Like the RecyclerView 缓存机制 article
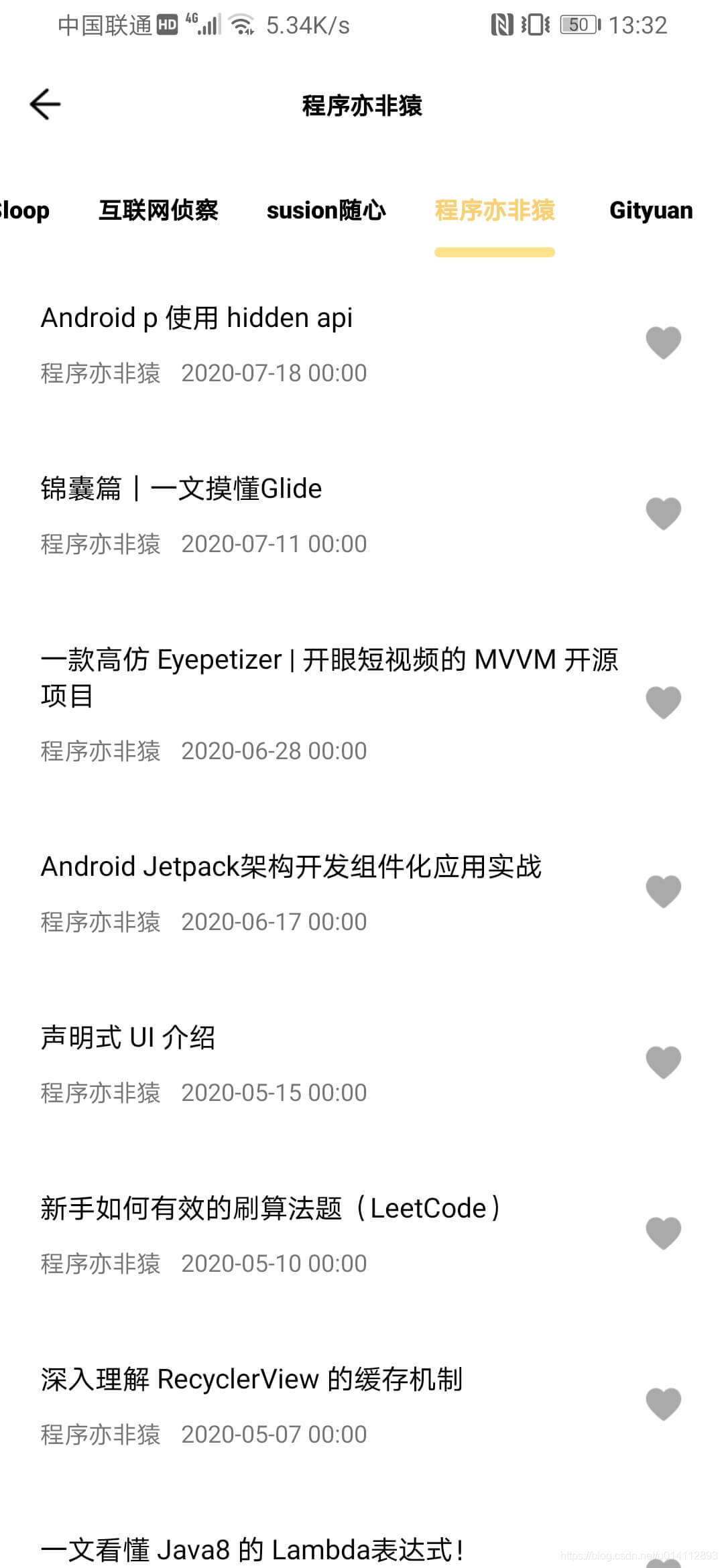The height and width of the screenshot is (1568, 724). click(x=663, y=1404)
